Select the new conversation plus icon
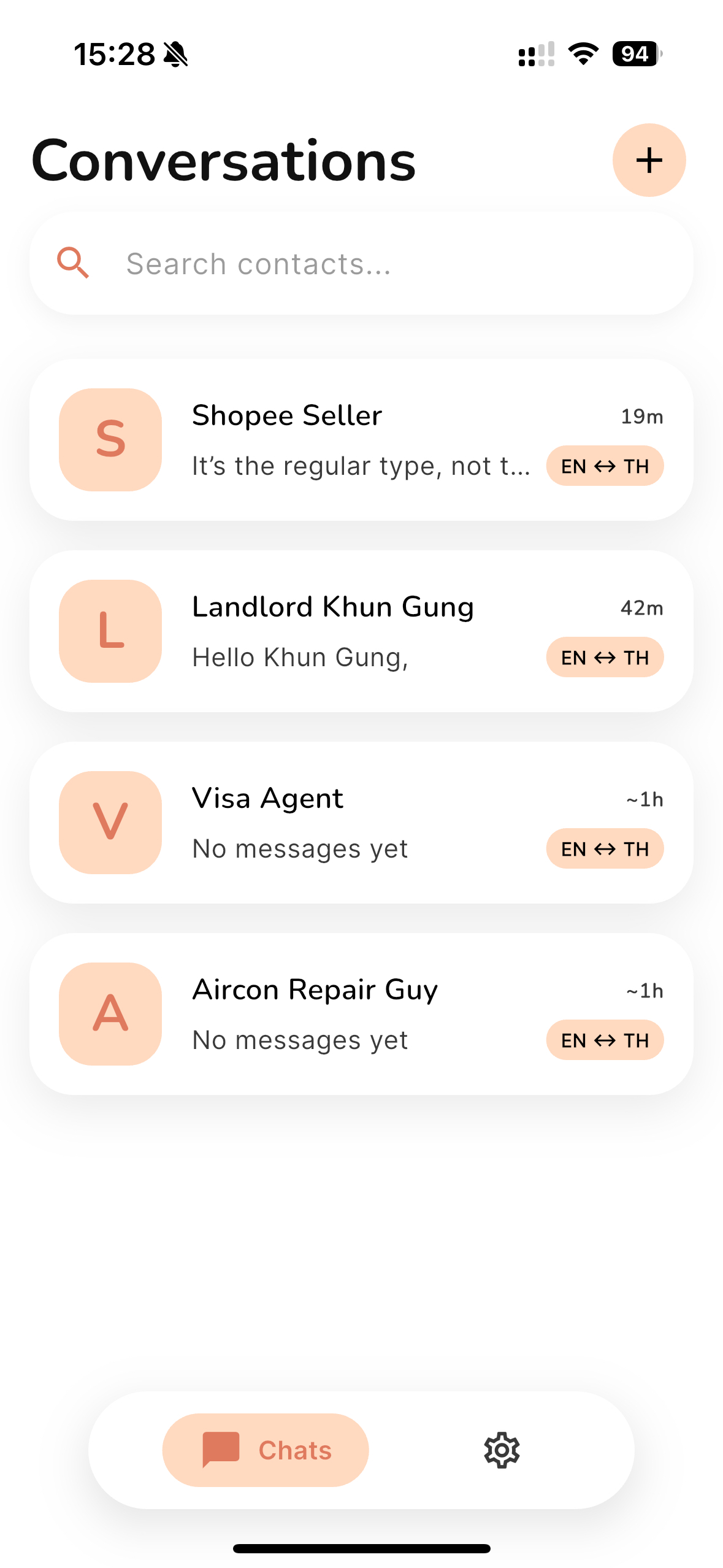This screenshot has width=723, height=1568. [649, 161]
